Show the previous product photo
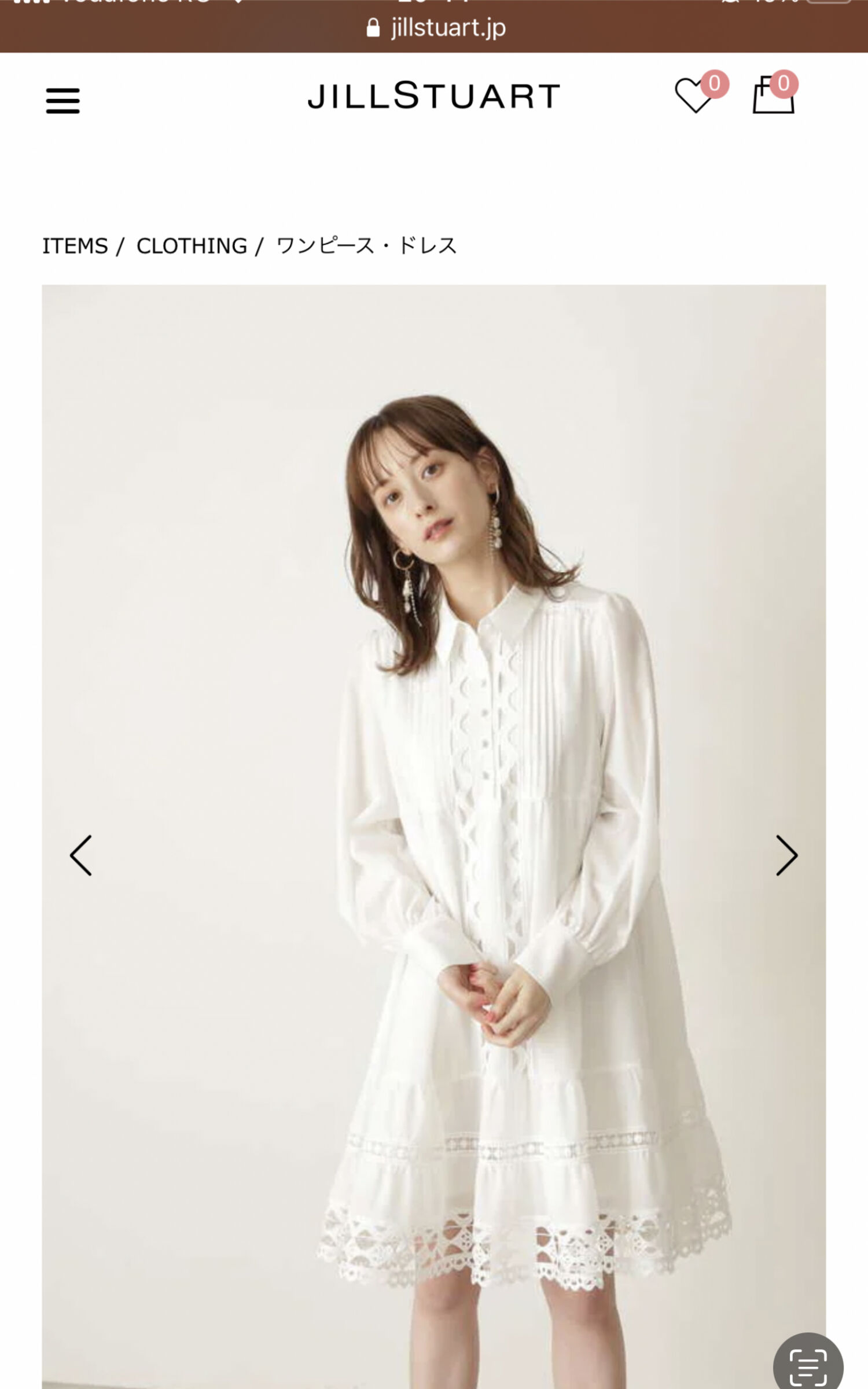 point(81,855)
